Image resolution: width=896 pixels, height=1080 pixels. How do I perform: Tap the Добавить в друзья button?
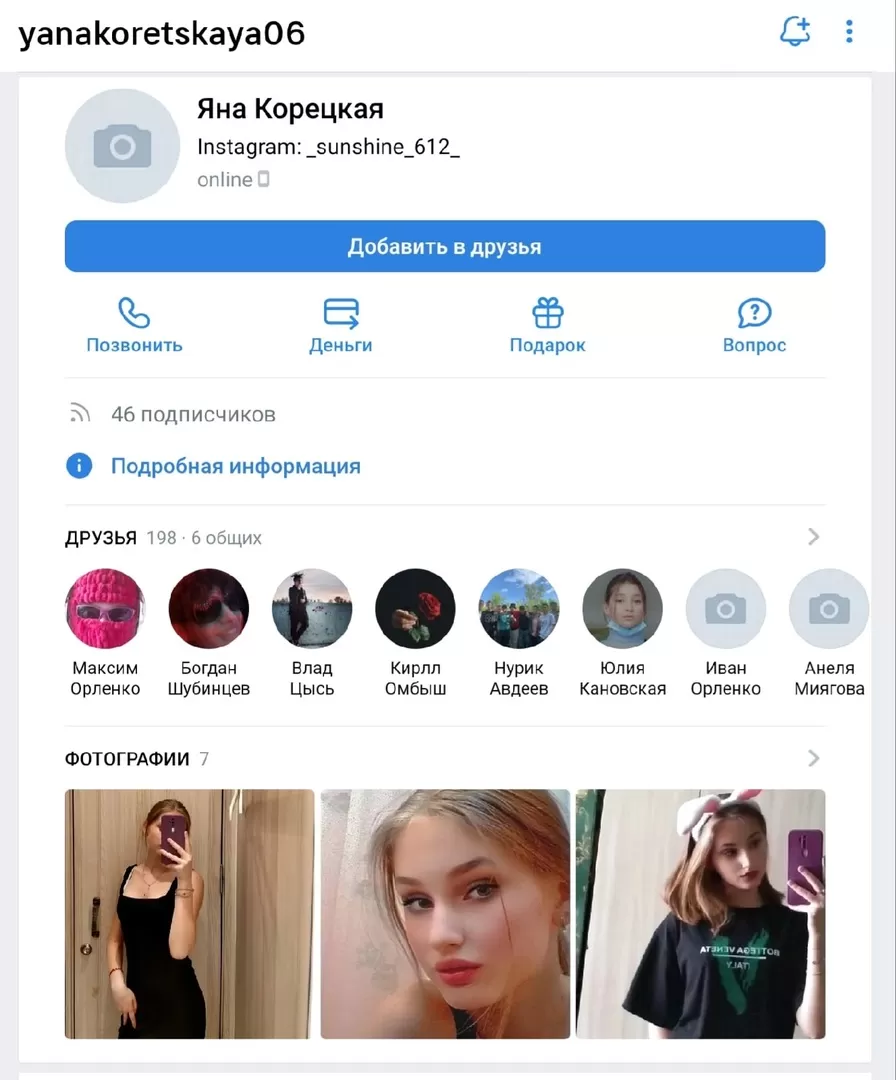click(x=445, y=247)
